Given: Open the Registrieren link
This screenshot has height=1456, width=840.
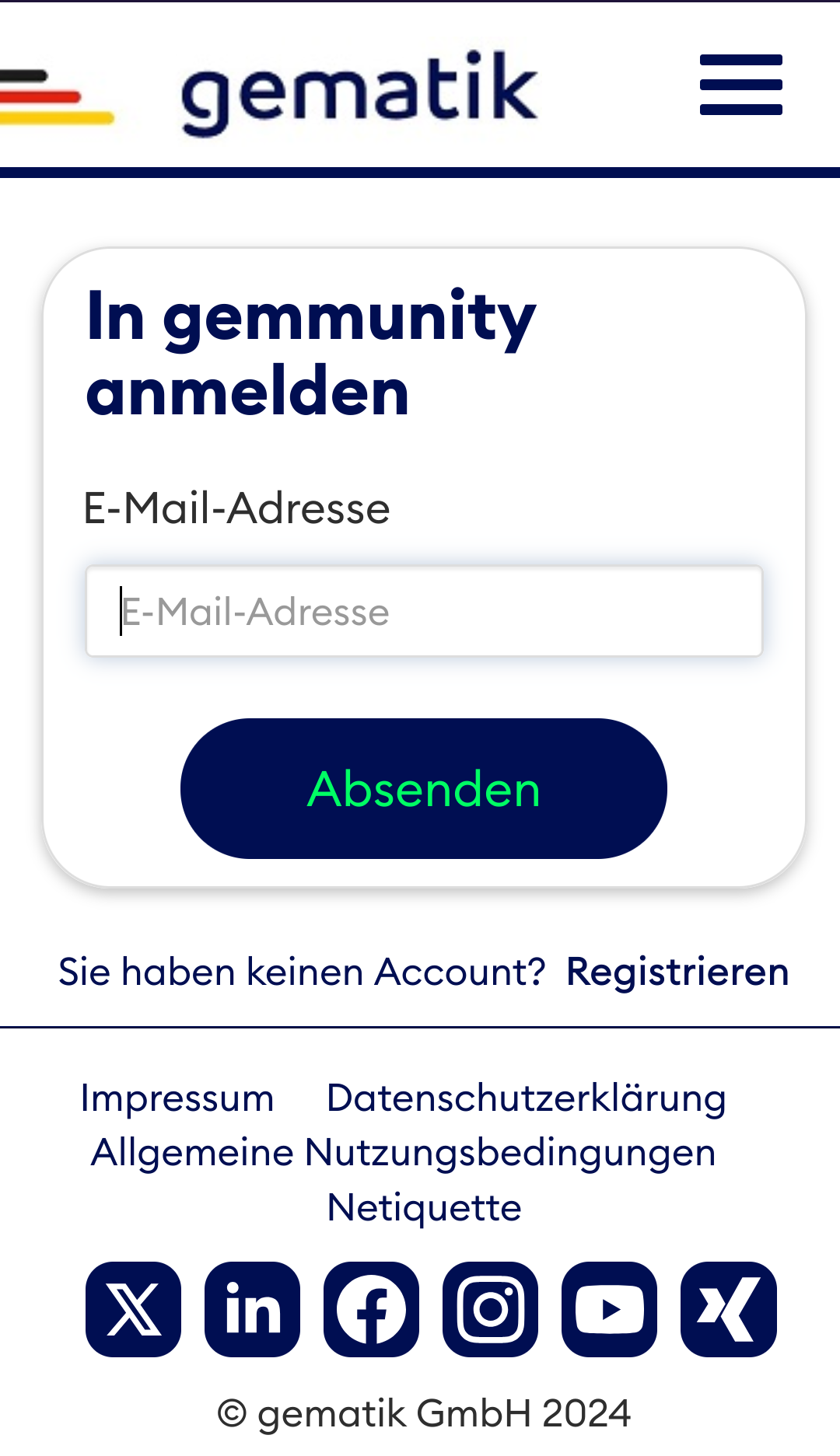Looking at the screenshot, I should pyautogui.click(x=677, y=972).
